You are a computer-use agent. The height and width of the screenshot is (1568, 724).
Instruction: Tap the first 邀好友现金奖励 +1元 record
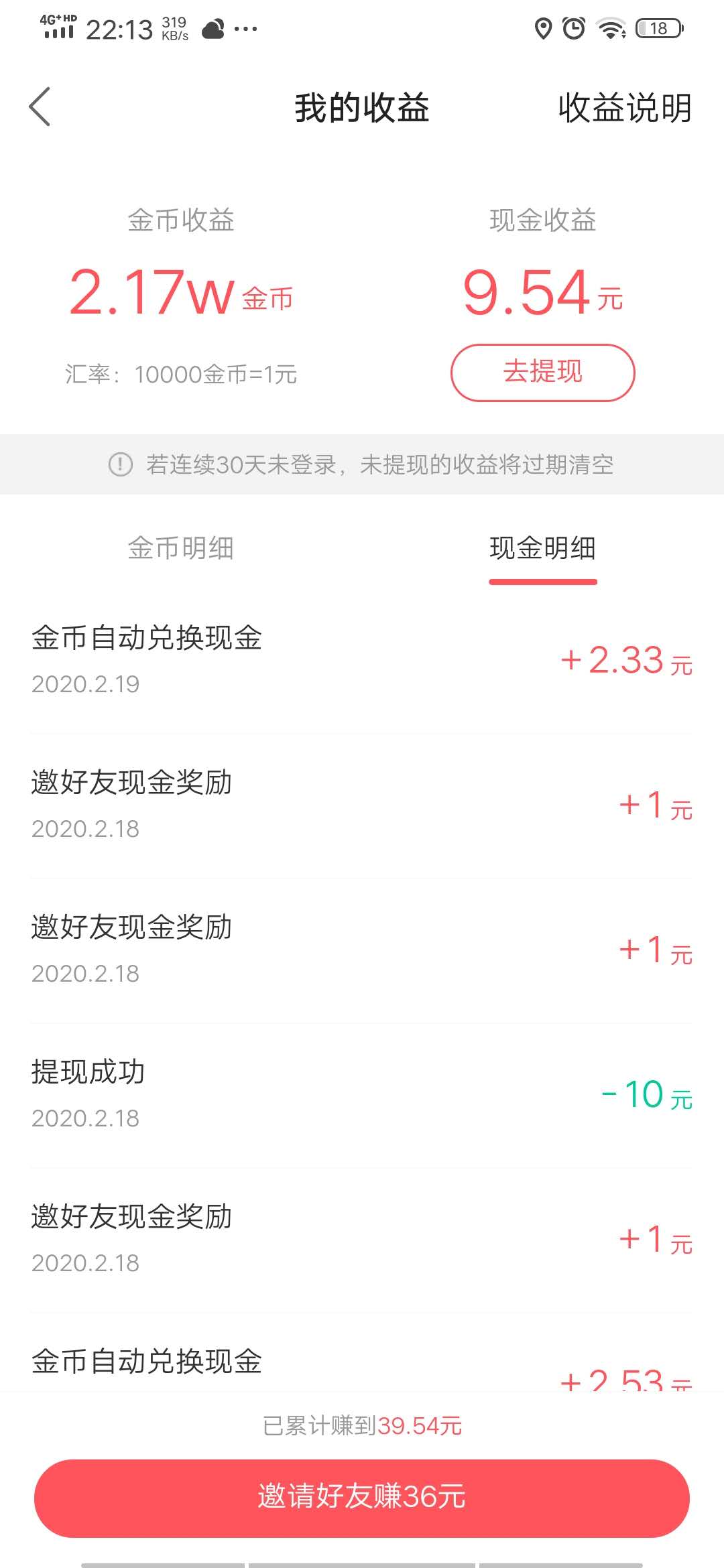[x=362, y=804]
